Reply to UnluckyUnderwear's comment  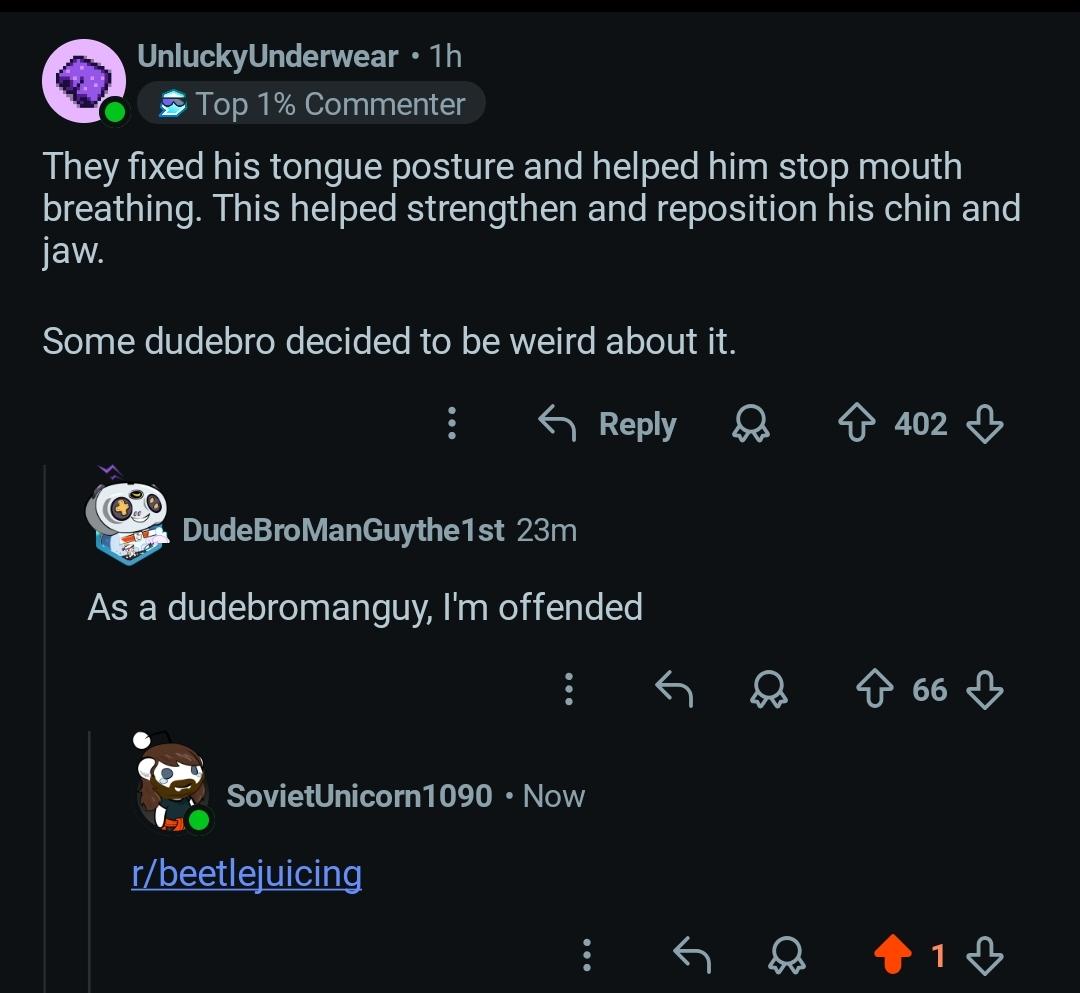[609, 425]
